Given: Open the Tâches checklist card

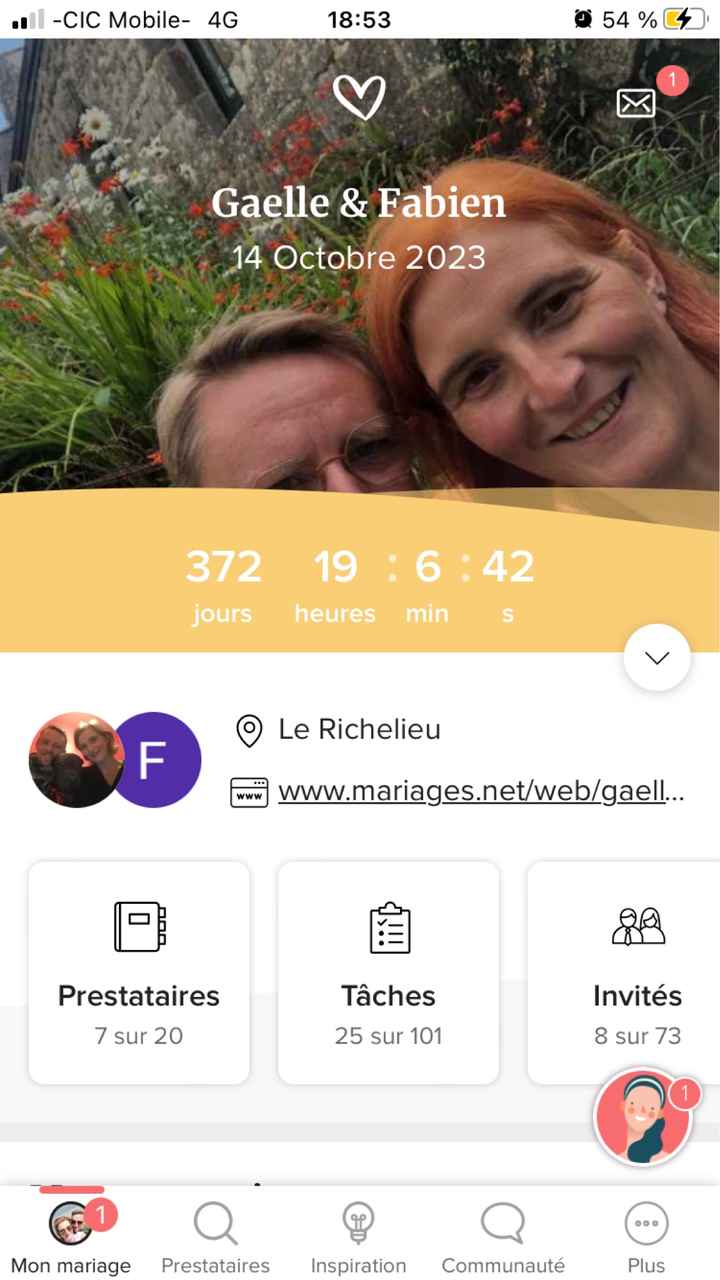Looking at the screenshot, I should coord(388,972).
